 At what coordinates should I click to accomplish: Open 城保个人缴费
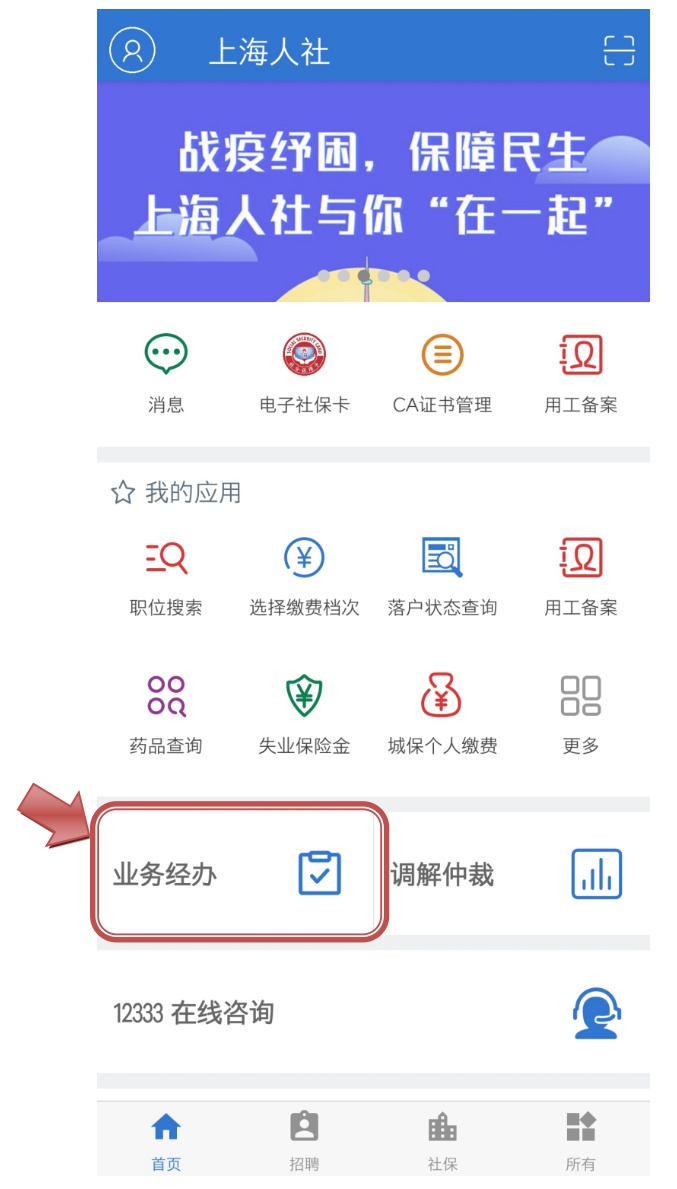pyautogui.click(x=442, y=712)
